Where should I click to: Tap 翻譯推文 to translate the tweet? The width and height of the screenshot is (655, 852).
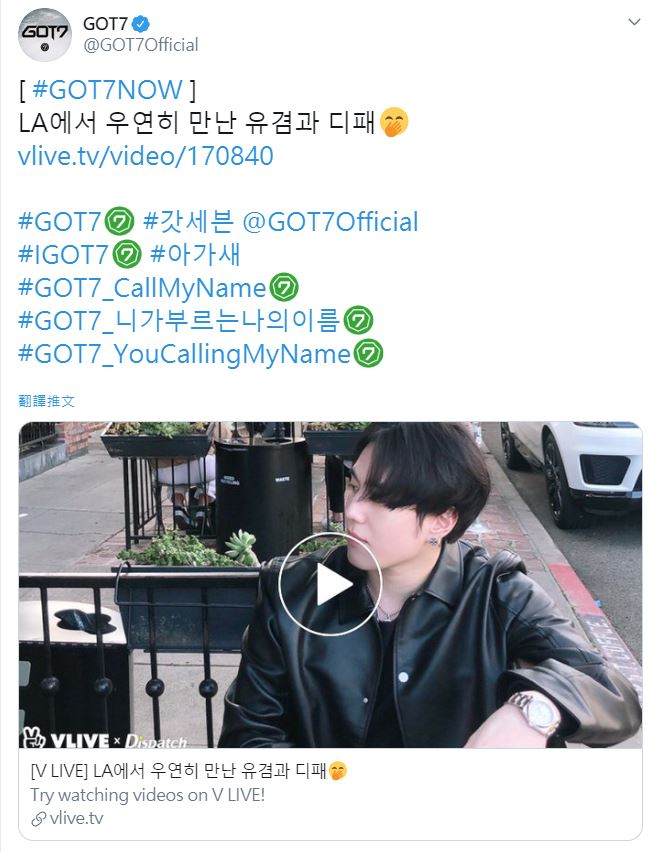point(46,401)
